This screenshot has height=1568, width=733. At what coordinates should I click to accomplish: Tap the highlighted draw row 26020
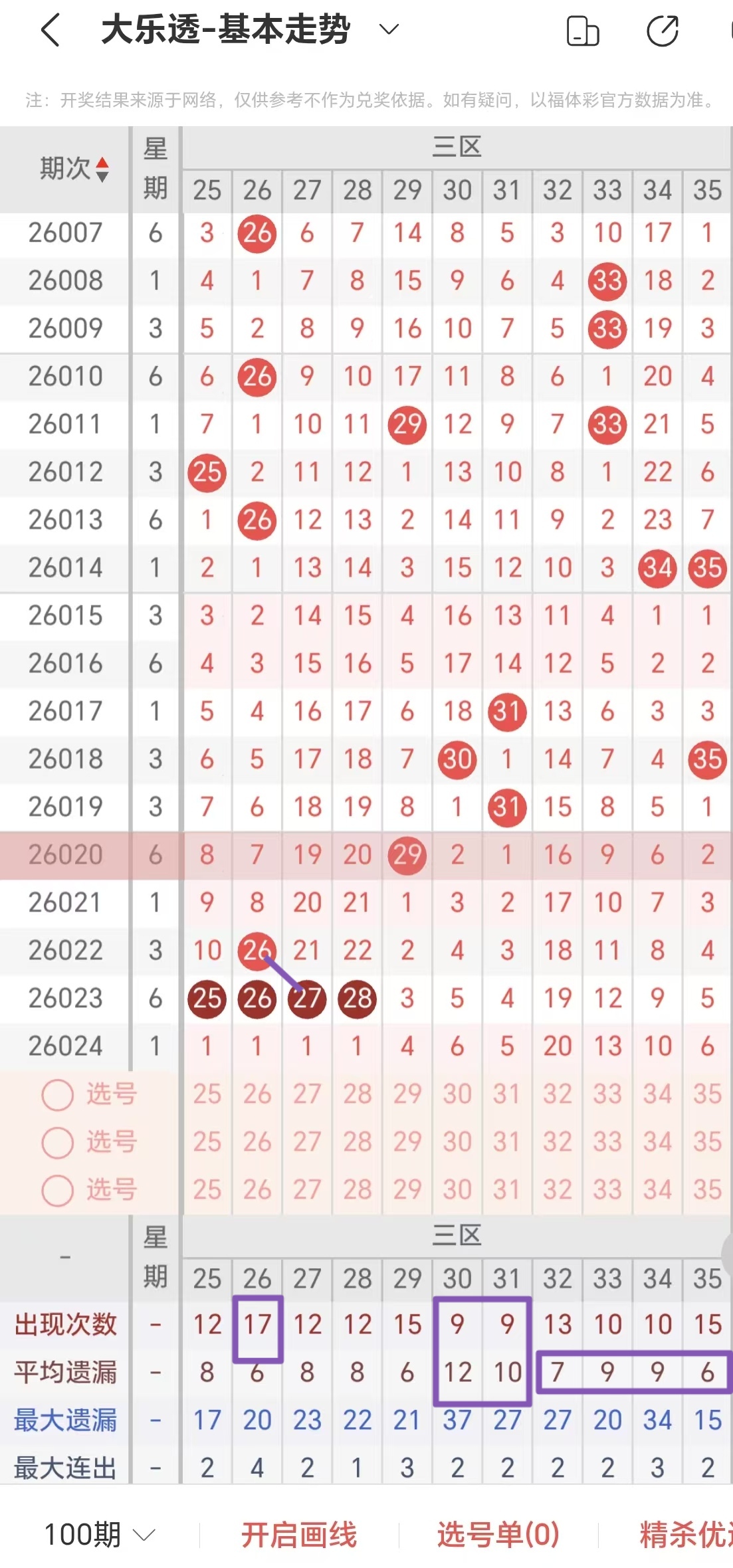(64, 856)
